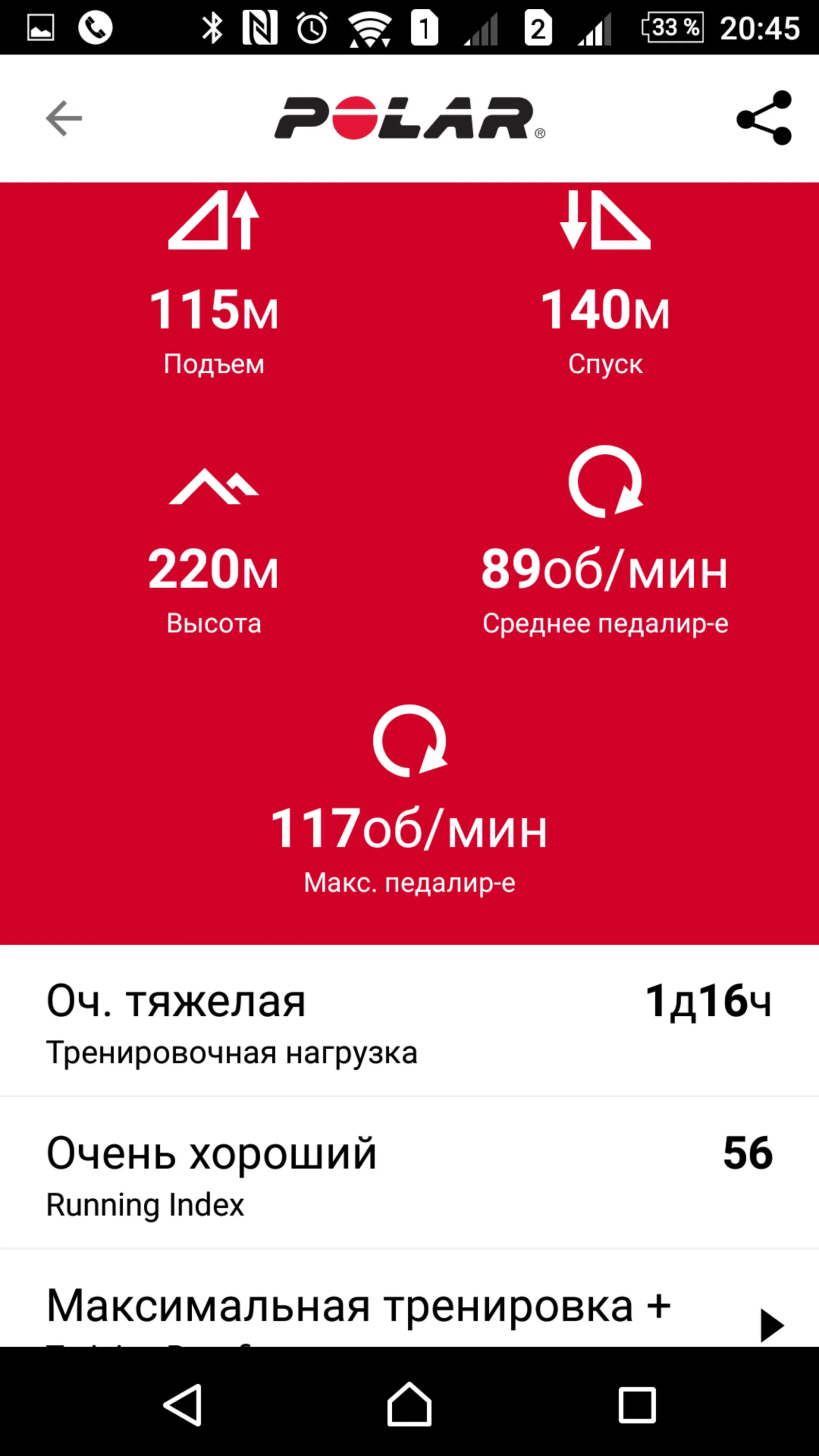Viewport: 819px width, 1456px height.
Task: Tap the system home button
Action: click(409, 1404)
